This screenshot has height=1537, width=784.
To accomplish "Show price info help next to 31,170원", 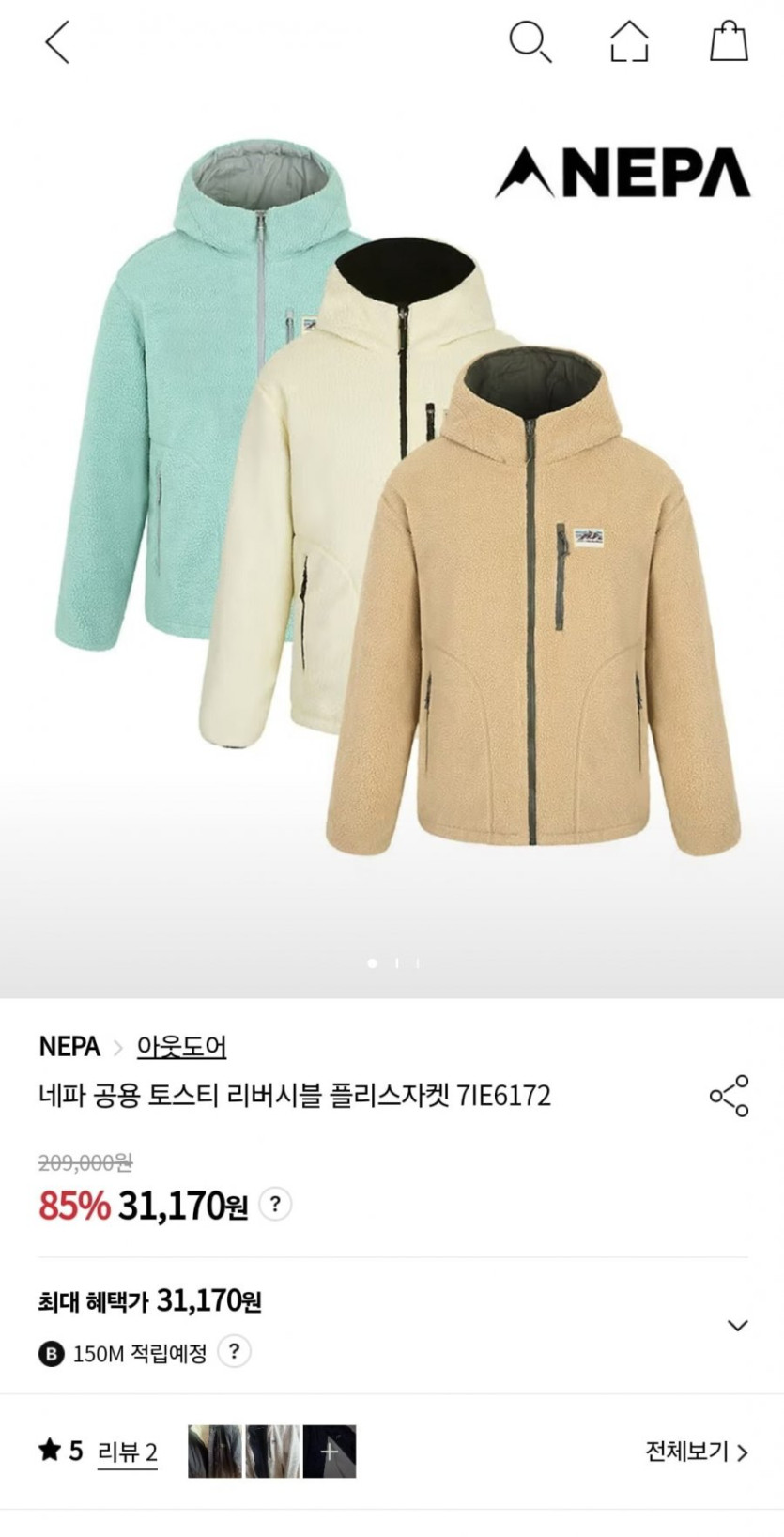I will (275, 1204).
